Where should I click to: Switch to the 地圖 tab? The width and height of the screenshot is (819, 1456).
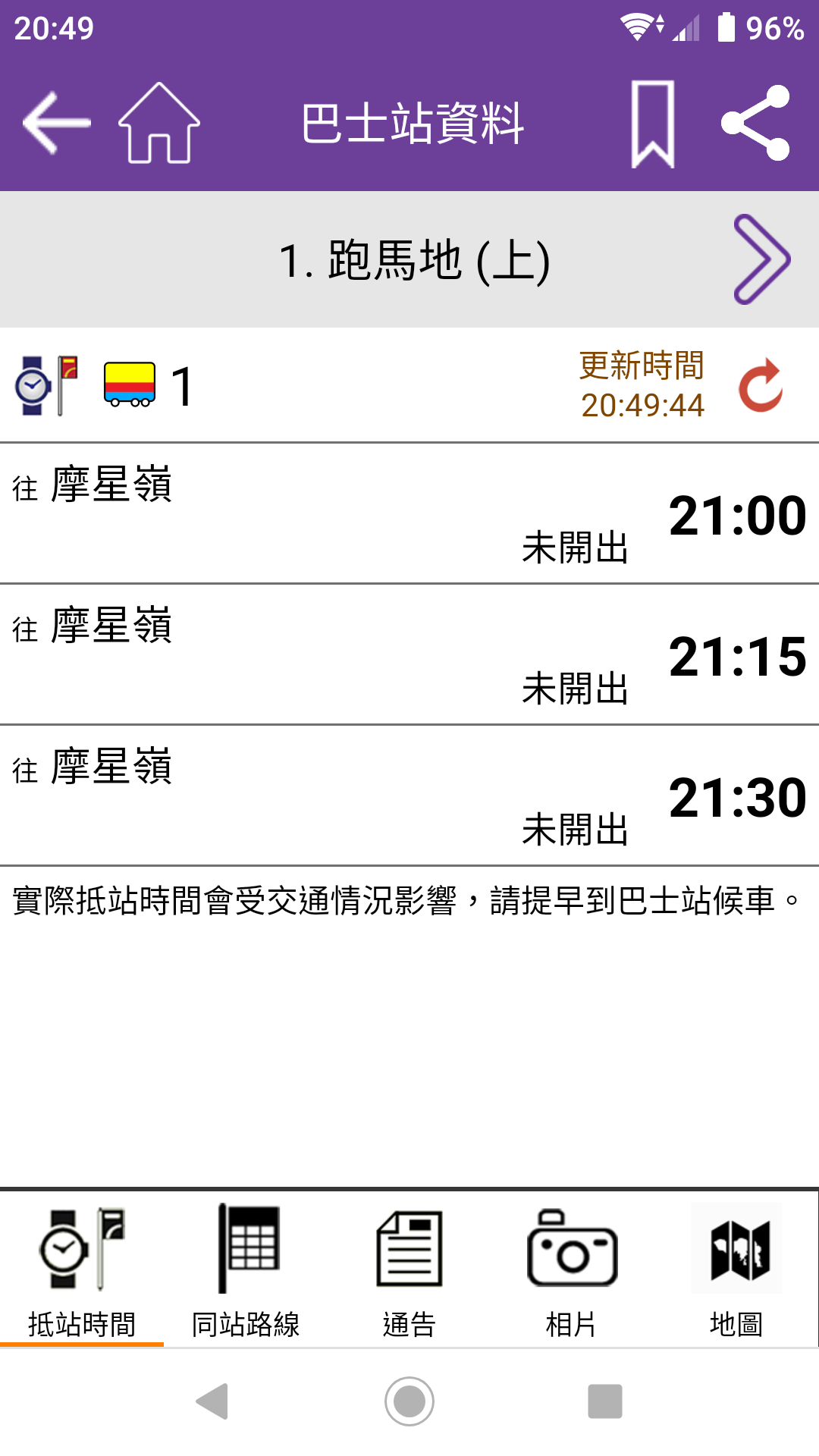[x=736, y=1269]
